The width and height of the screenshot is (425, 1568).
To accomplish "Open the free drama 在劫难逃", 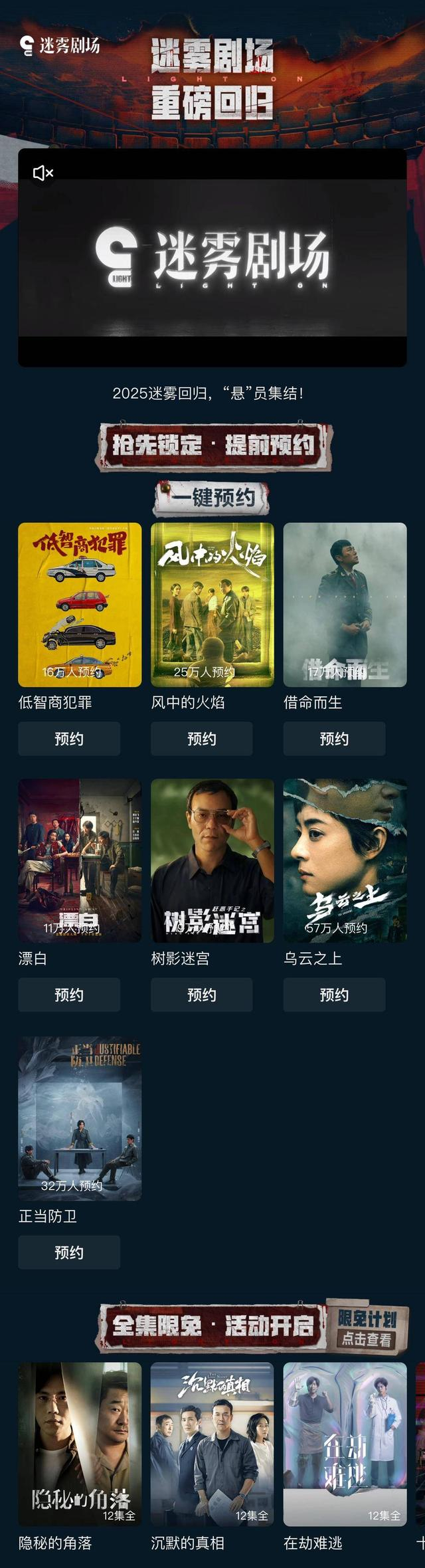I will (x=345, y=1444).
